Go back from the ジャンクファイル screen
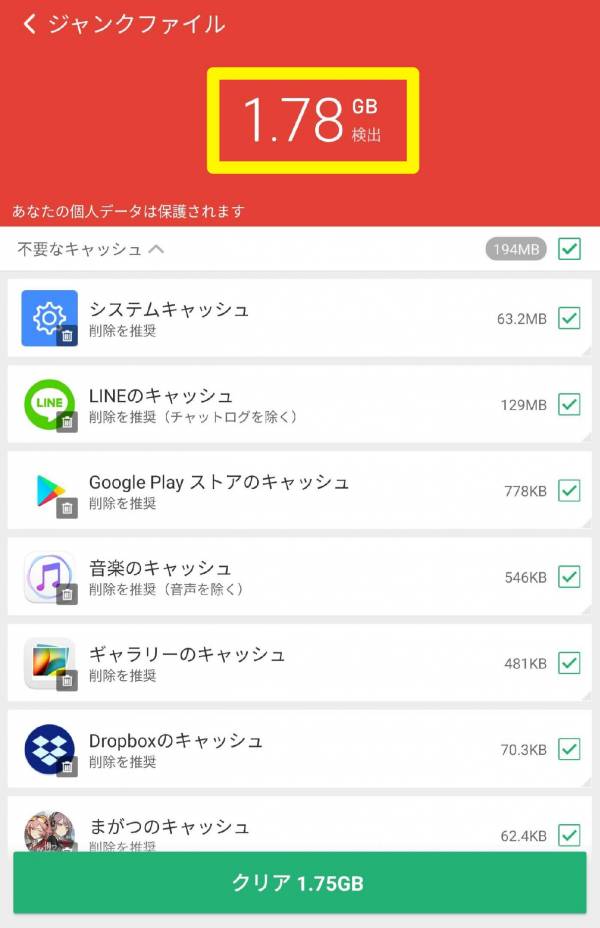Image resolution: width=600 pixels, height=928 pixels. [29, 25]
